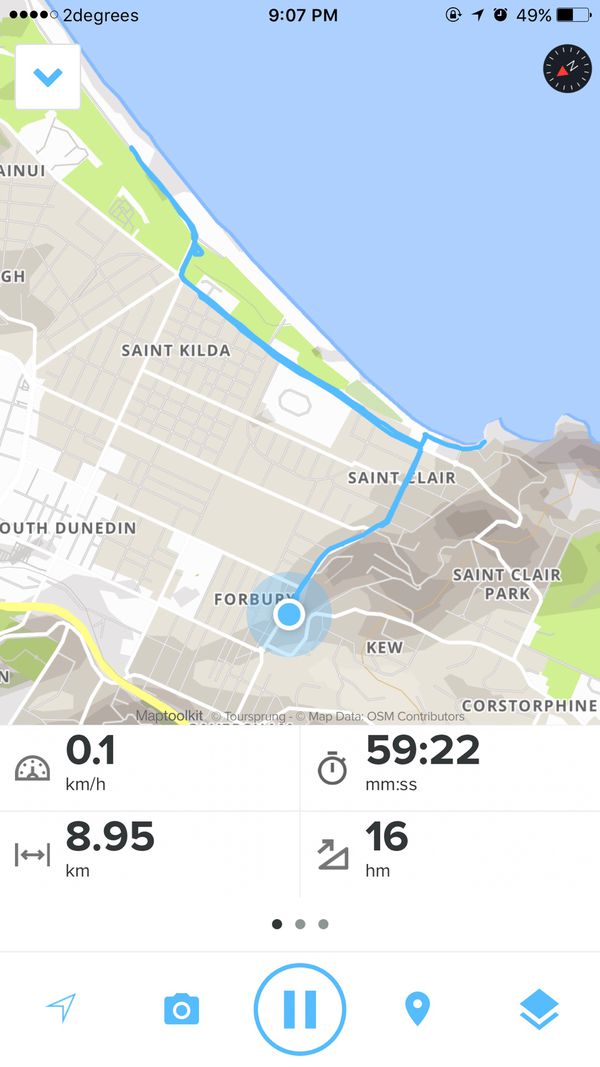
Task: Pause the workout recording
Action: tap(300, 1008)
